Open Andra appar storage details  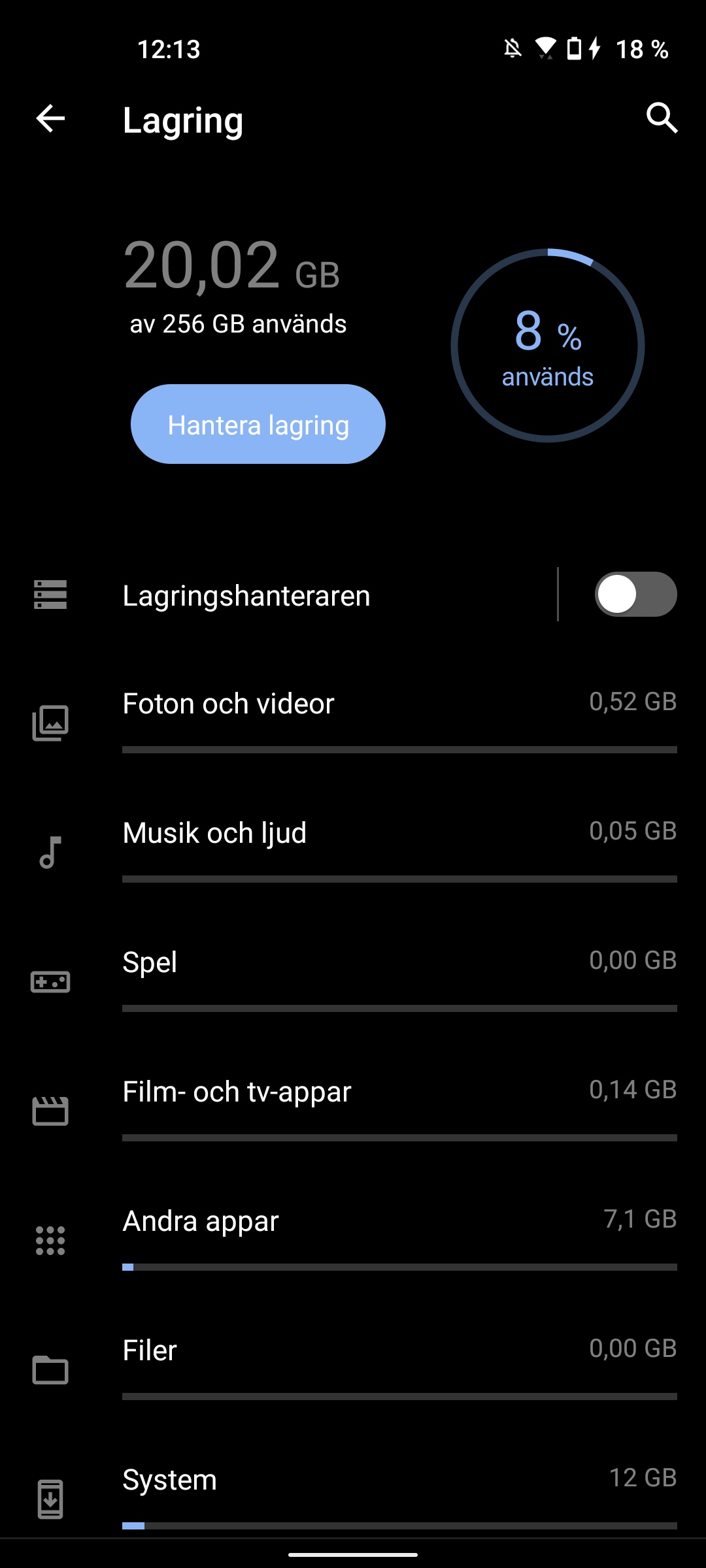click(x=353, y=1236)
